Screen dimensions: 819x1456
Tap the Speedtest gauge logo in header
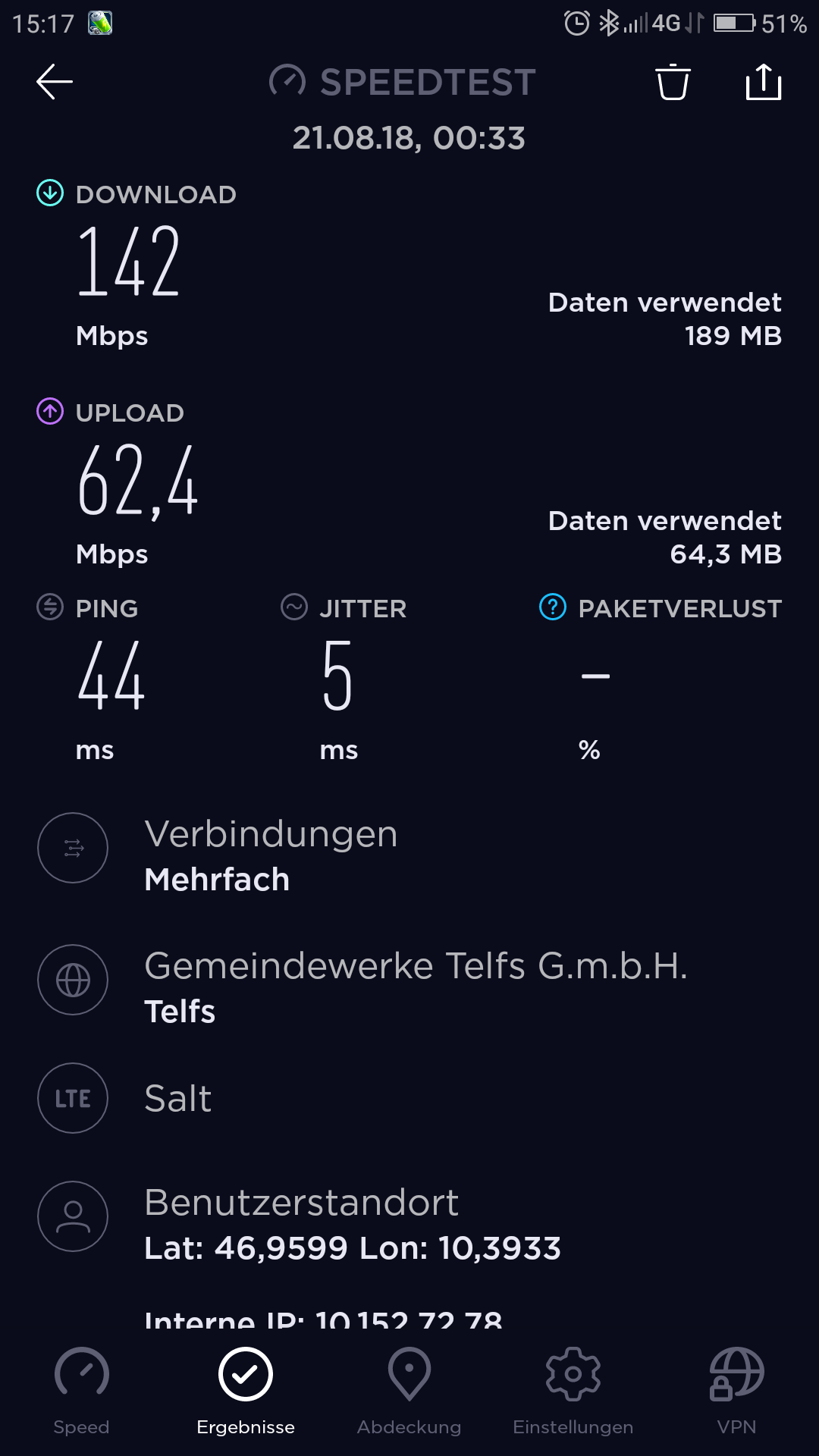coord(287,82)
